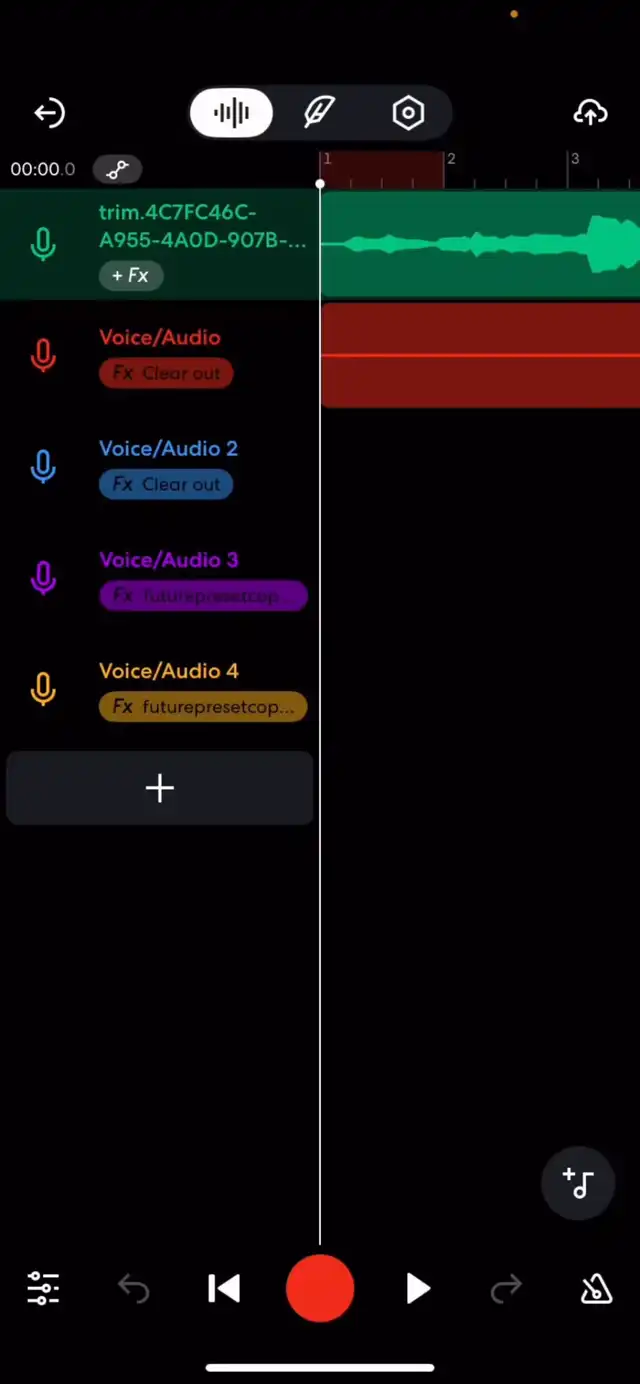Skip back to the start
Image resolution: width=640 pixels, height=1384 pixels.
coord(224,1289)
